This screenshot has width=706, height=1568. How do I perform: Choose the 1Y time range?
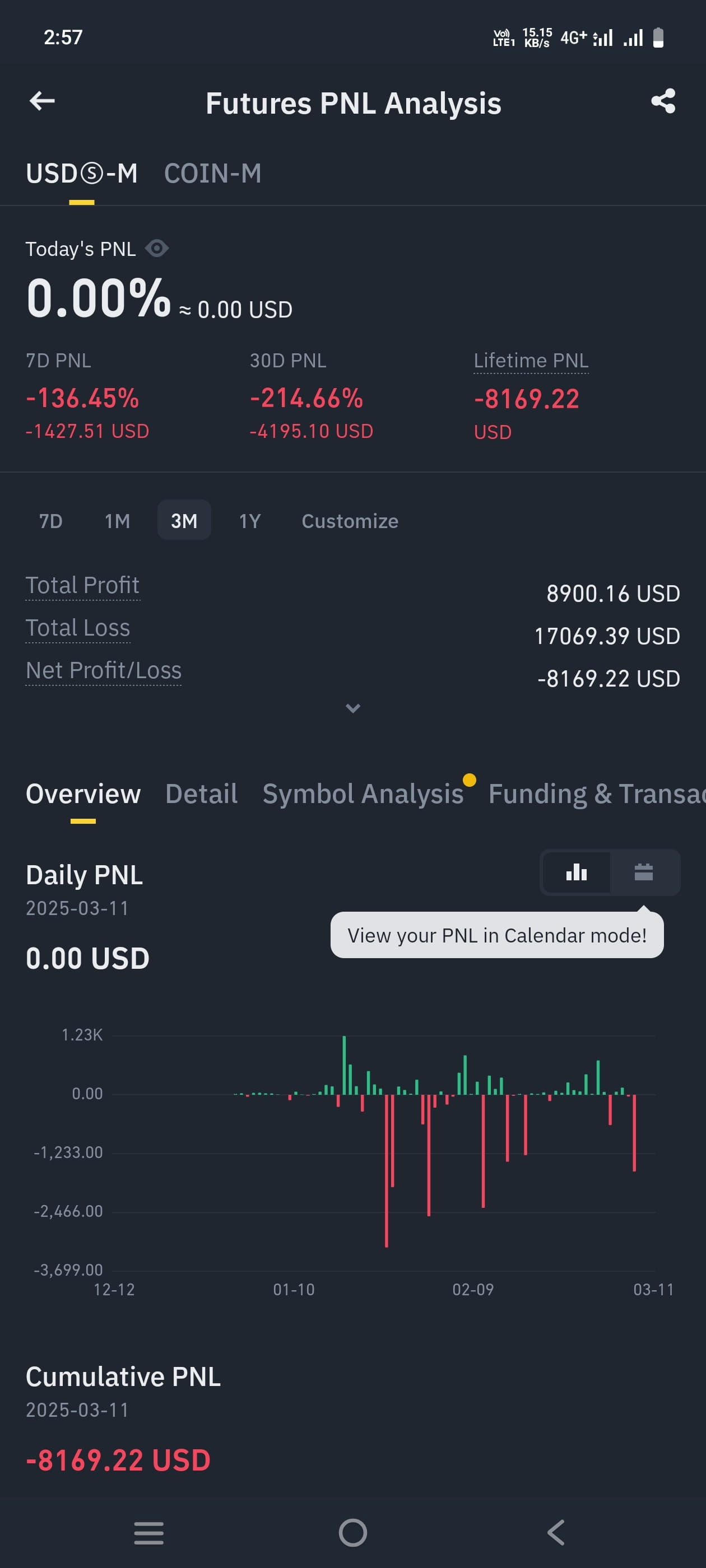(x=250, y=520)
